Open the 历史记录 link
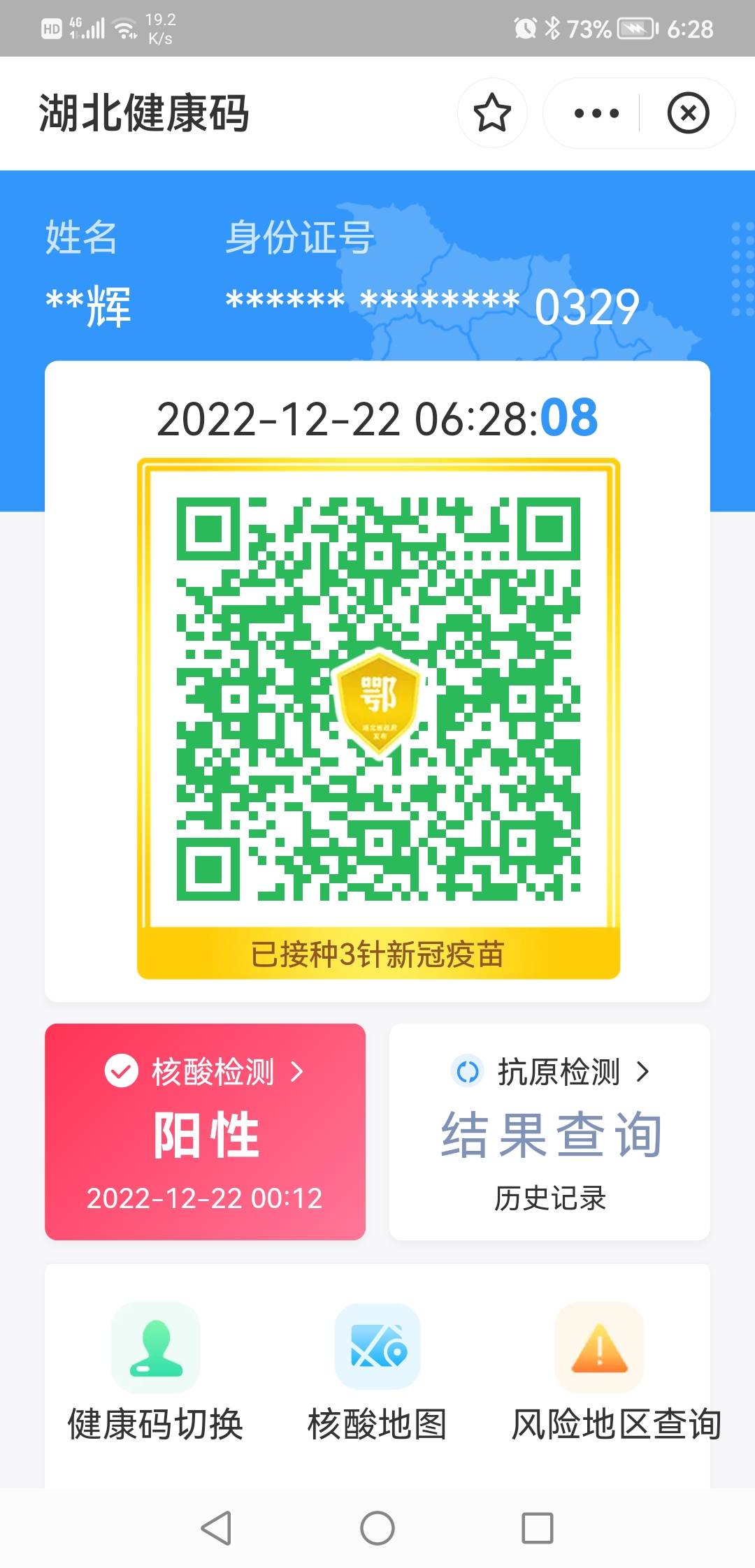 pyautogui.click(x=552, y=1198)
